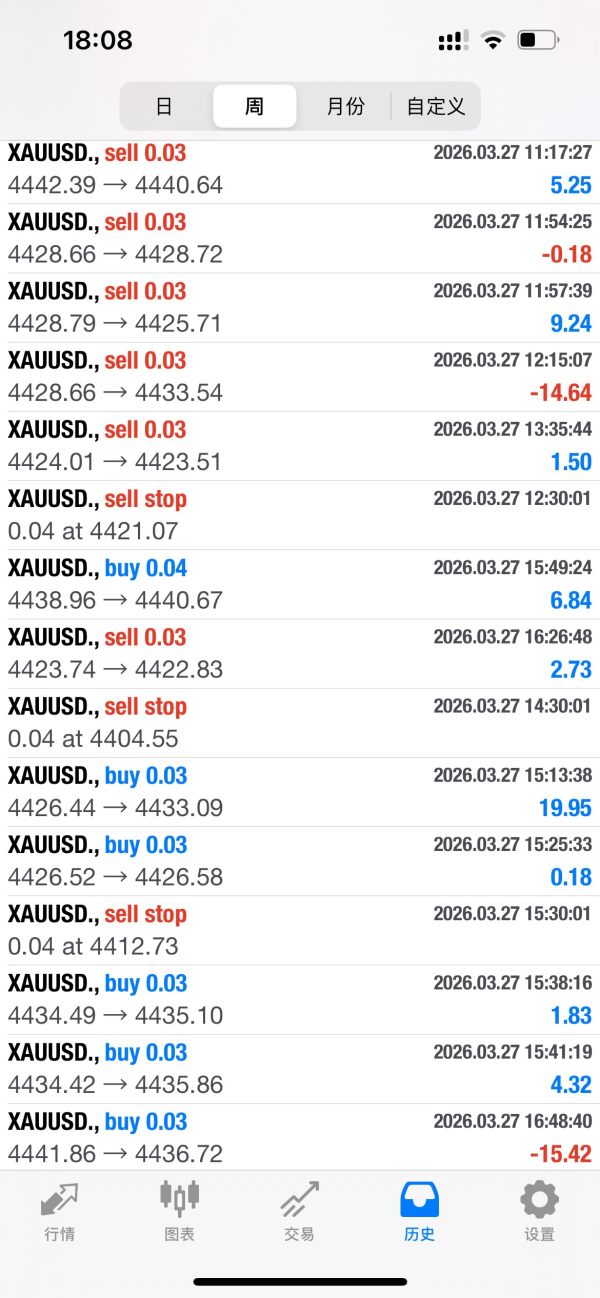Viewport: 600px width, 1298px height.
Task: Choose the 自定义 custom period tab
Action: 436,106
